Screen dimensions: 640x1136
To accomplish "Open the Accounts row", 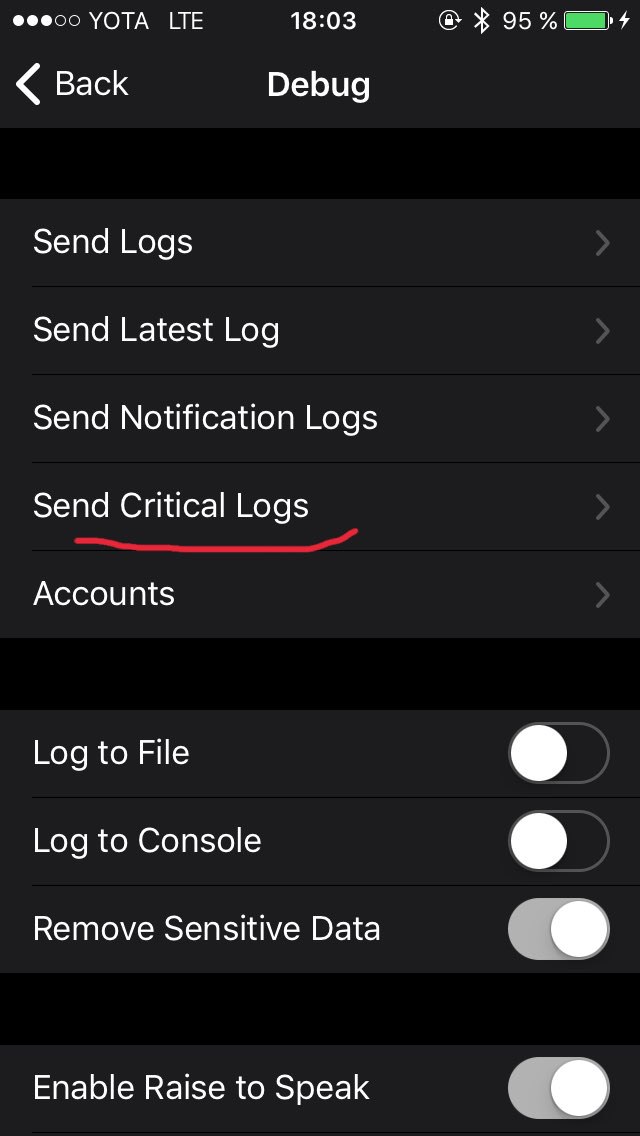I will 320,595.
